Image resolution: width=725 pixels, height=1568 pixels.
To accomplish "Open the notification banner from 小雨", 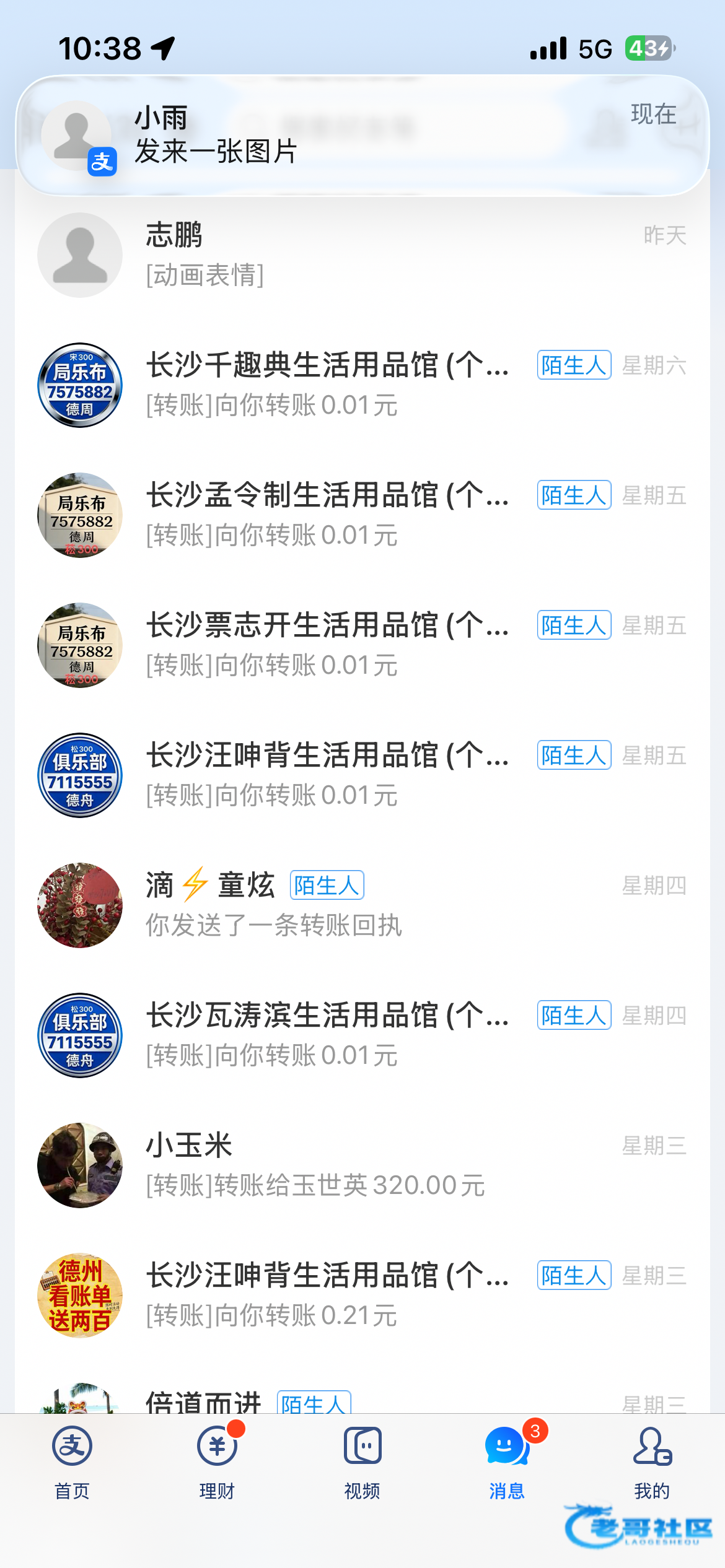I will [362, 135].
